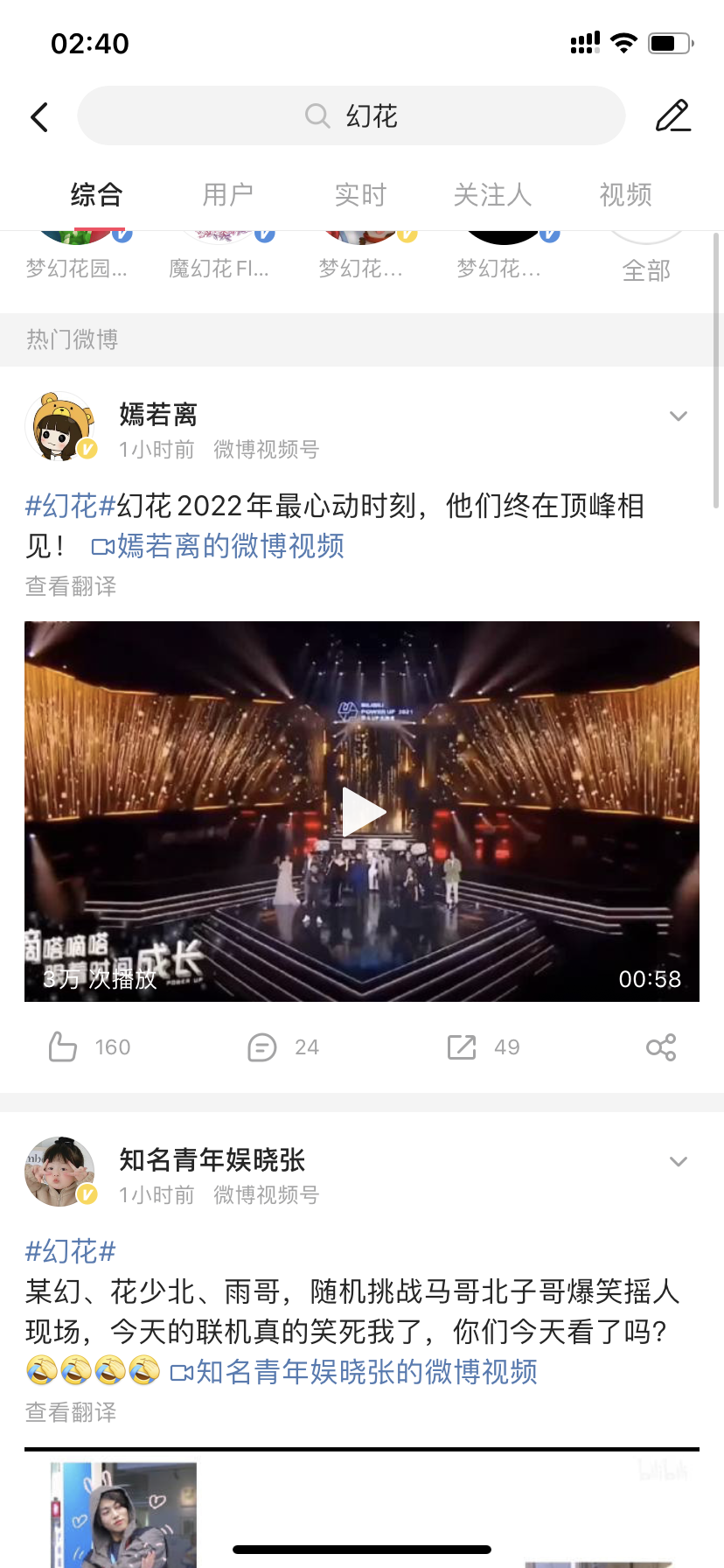Go back using the top-left arrow
The height and width of the screenshot is (1568, 724).
point(39,116)
